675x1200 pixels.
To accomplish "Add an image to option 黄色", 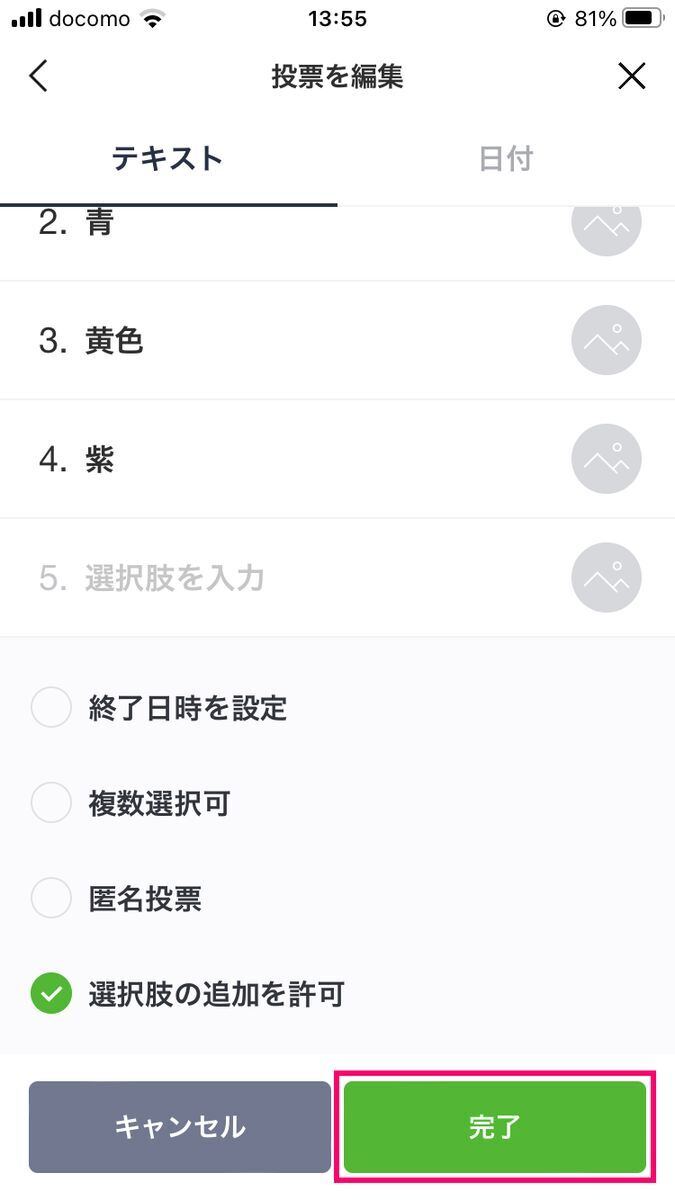I will click(606, 340).
